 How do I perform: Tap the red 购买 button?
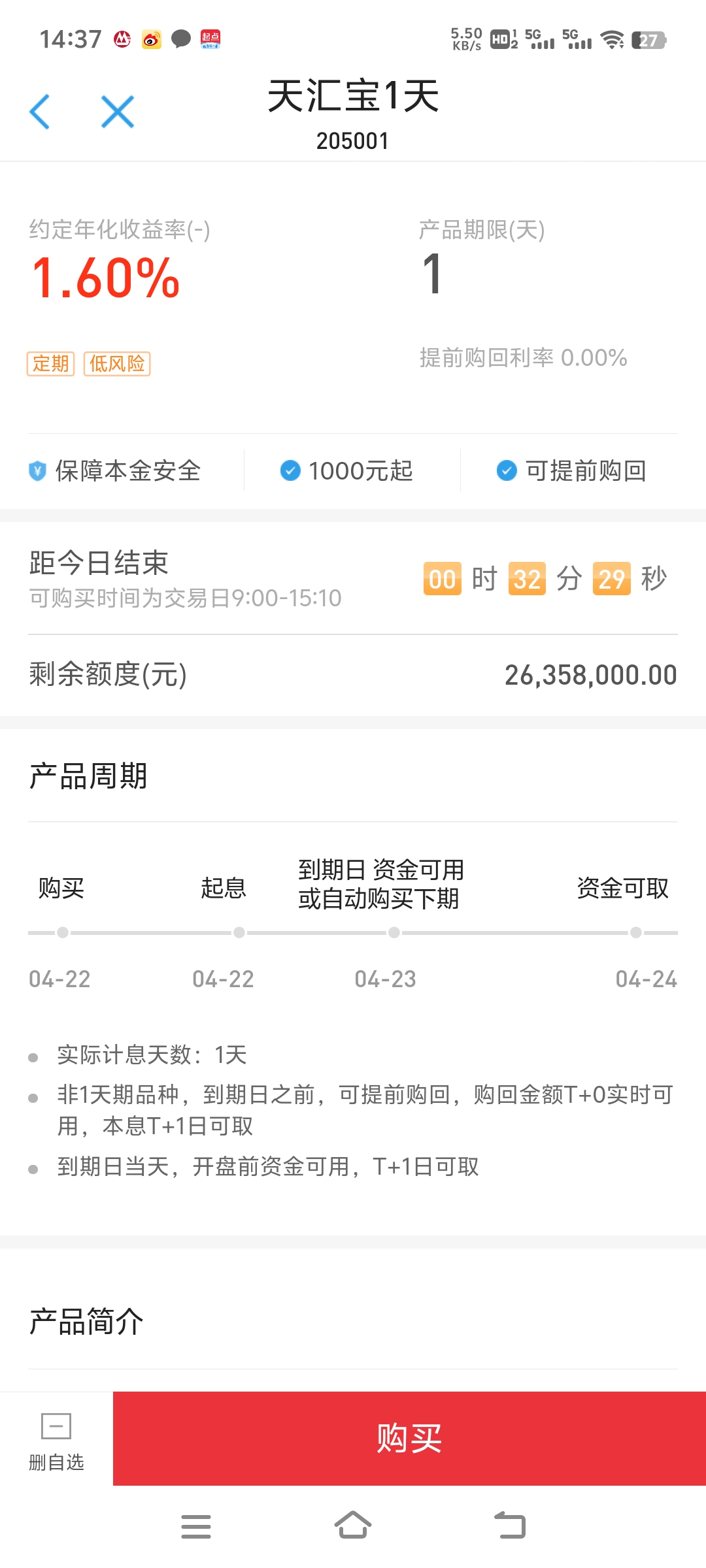(409, 1439)
